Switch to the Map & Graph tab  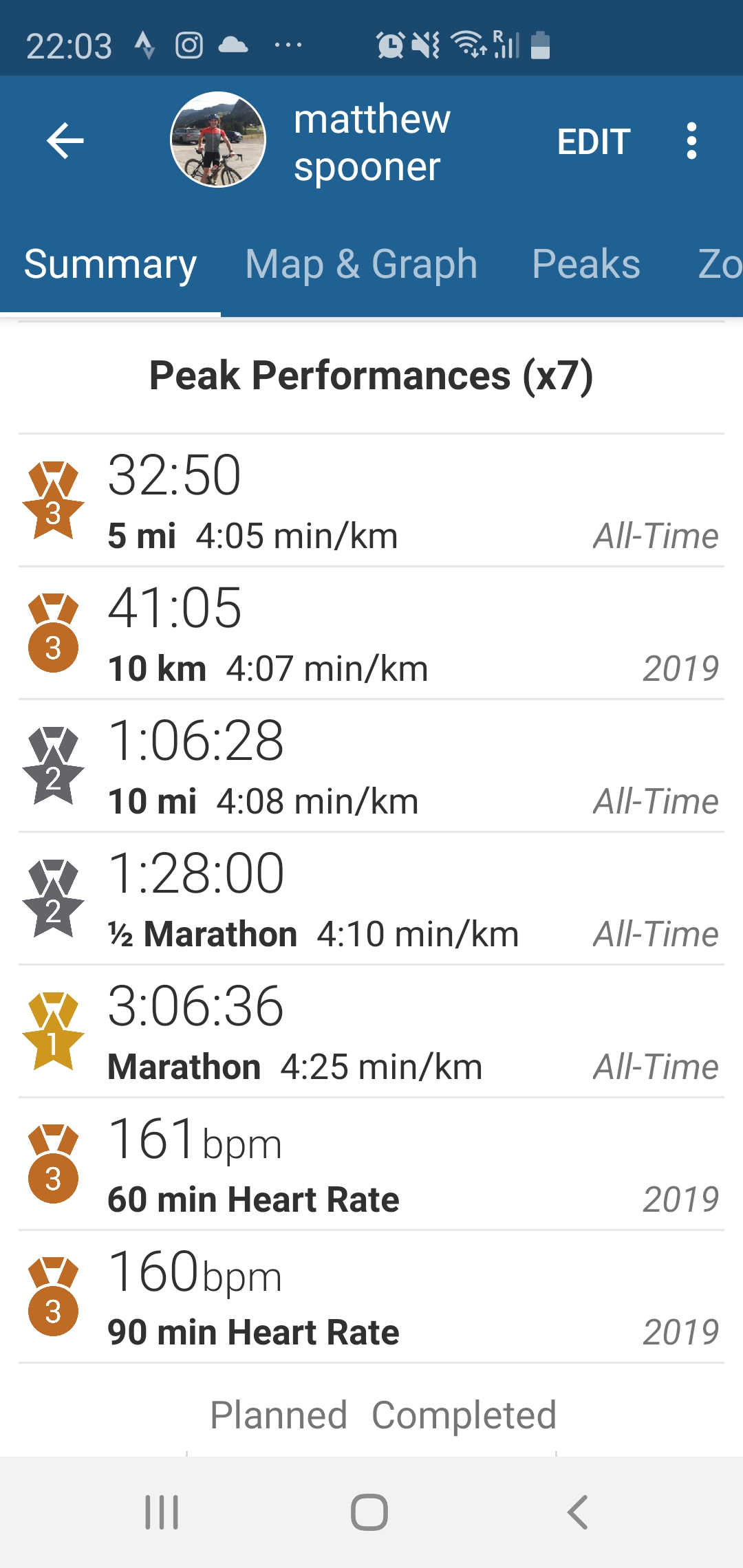(x=361, y=265)
